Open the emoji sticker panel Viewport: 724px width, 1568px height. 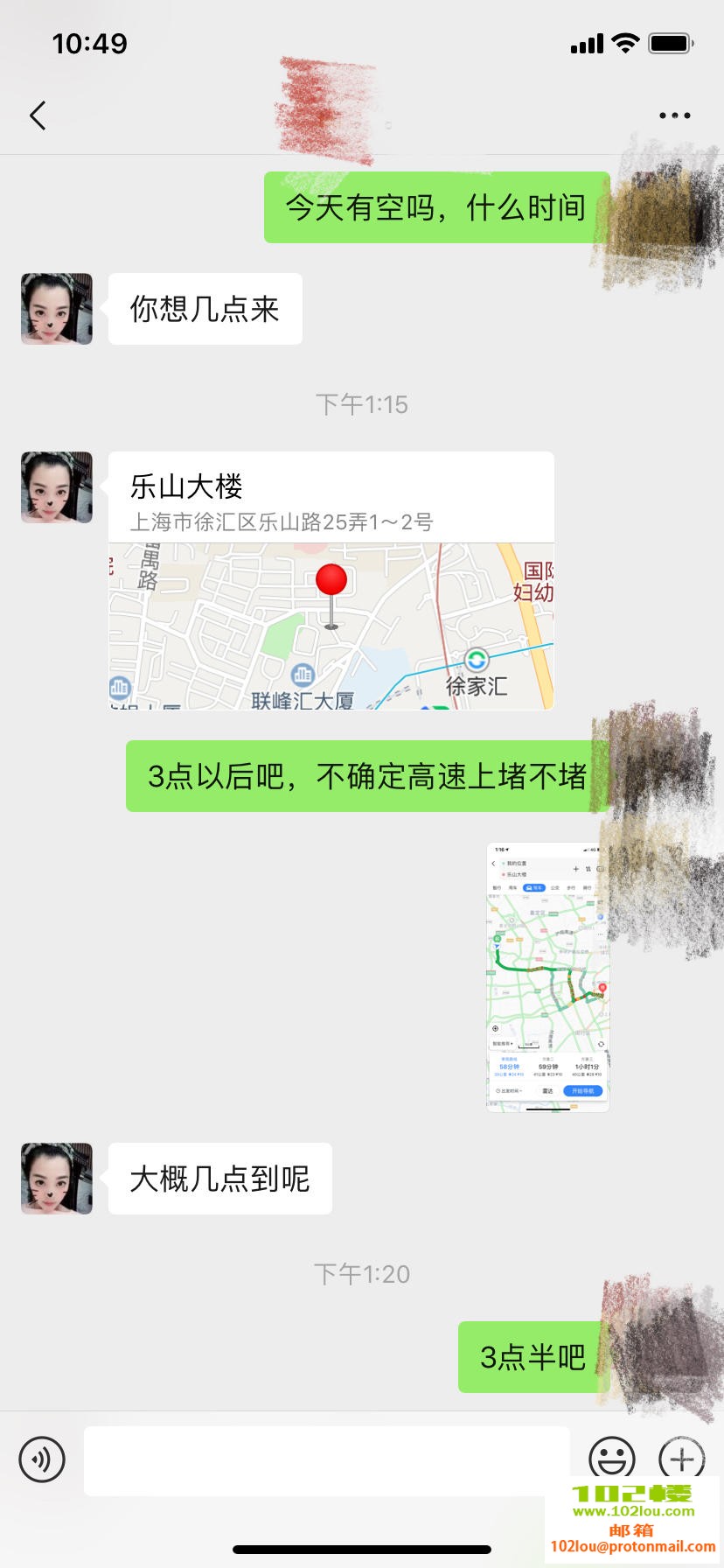(611, 1458)
